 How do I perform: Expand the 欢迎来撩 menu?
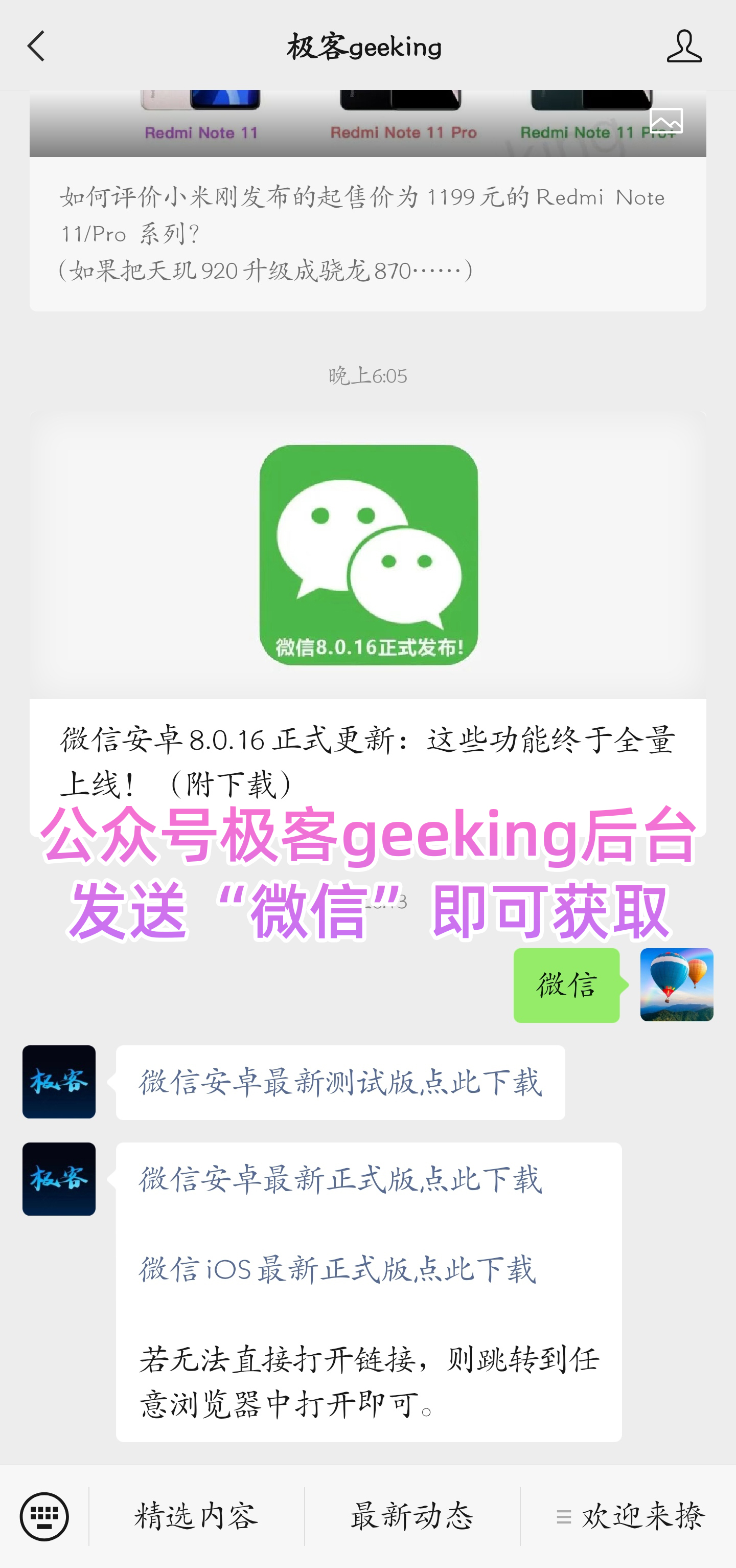point(628,1516)
